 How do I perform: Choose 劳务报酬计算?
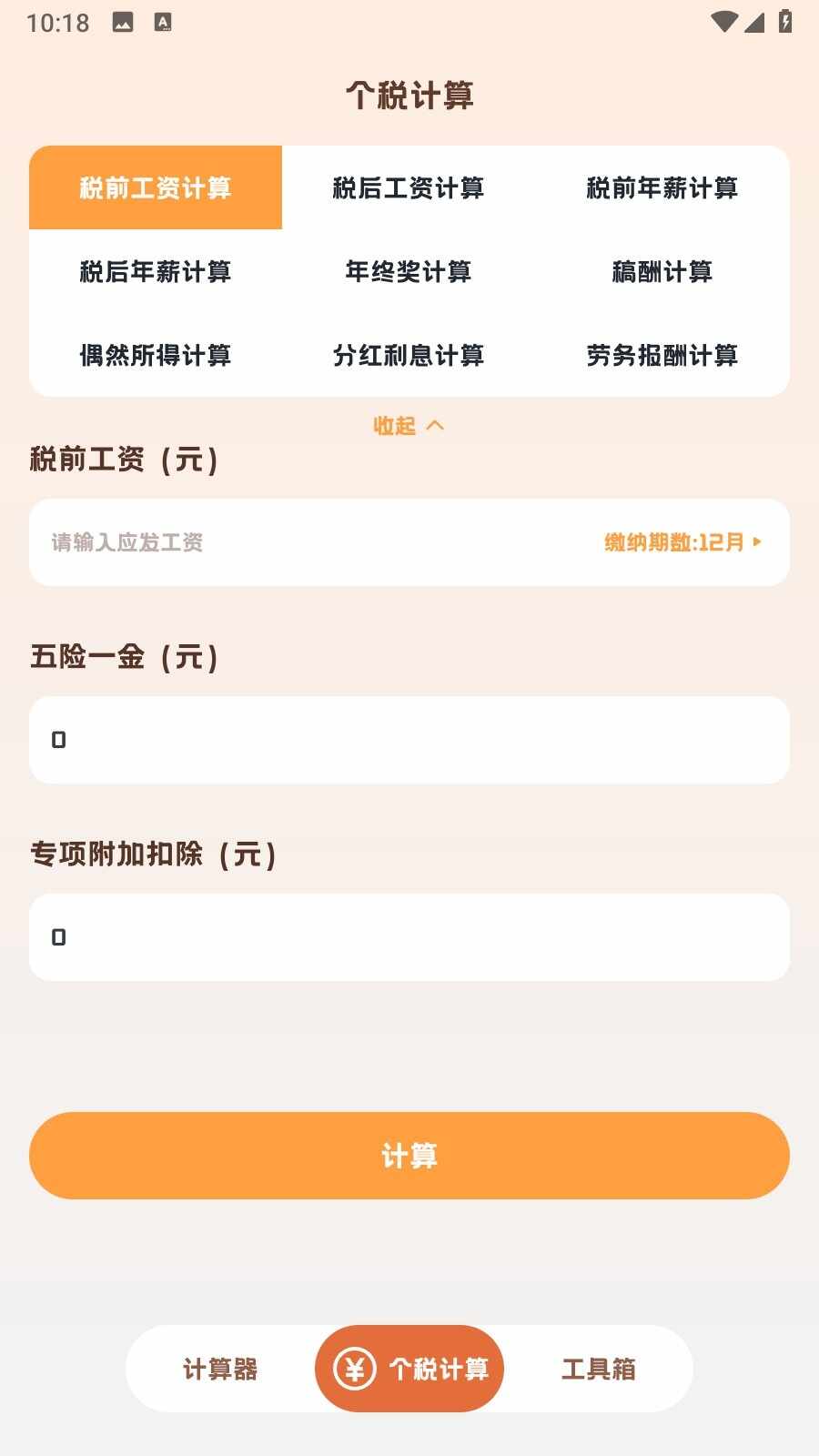662,355
